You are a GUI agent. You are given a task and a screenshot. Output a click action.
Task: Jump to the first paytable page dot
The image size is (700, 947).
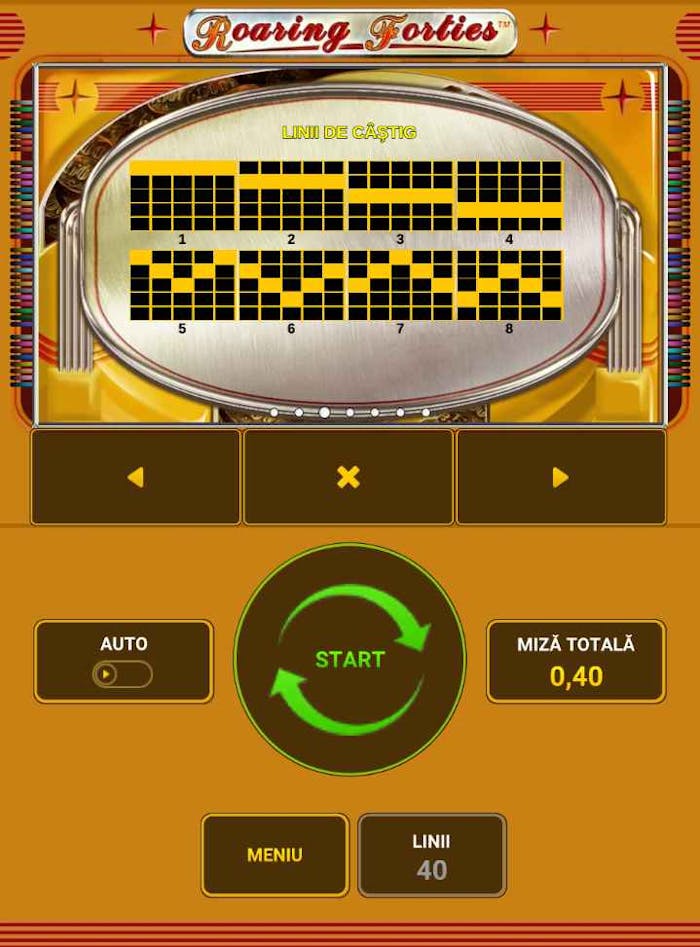(x=274, y=412)
